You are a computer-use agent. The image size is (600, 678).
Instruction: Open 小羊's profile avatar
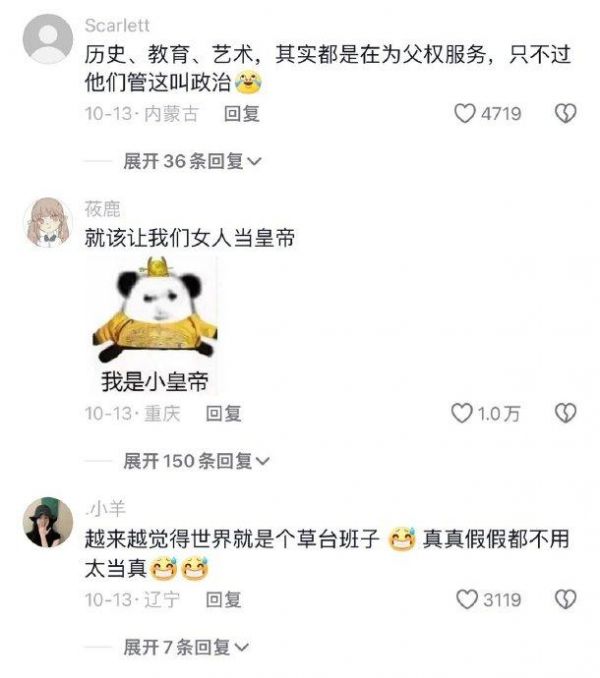pyautogui.click(x=45, y=520)
